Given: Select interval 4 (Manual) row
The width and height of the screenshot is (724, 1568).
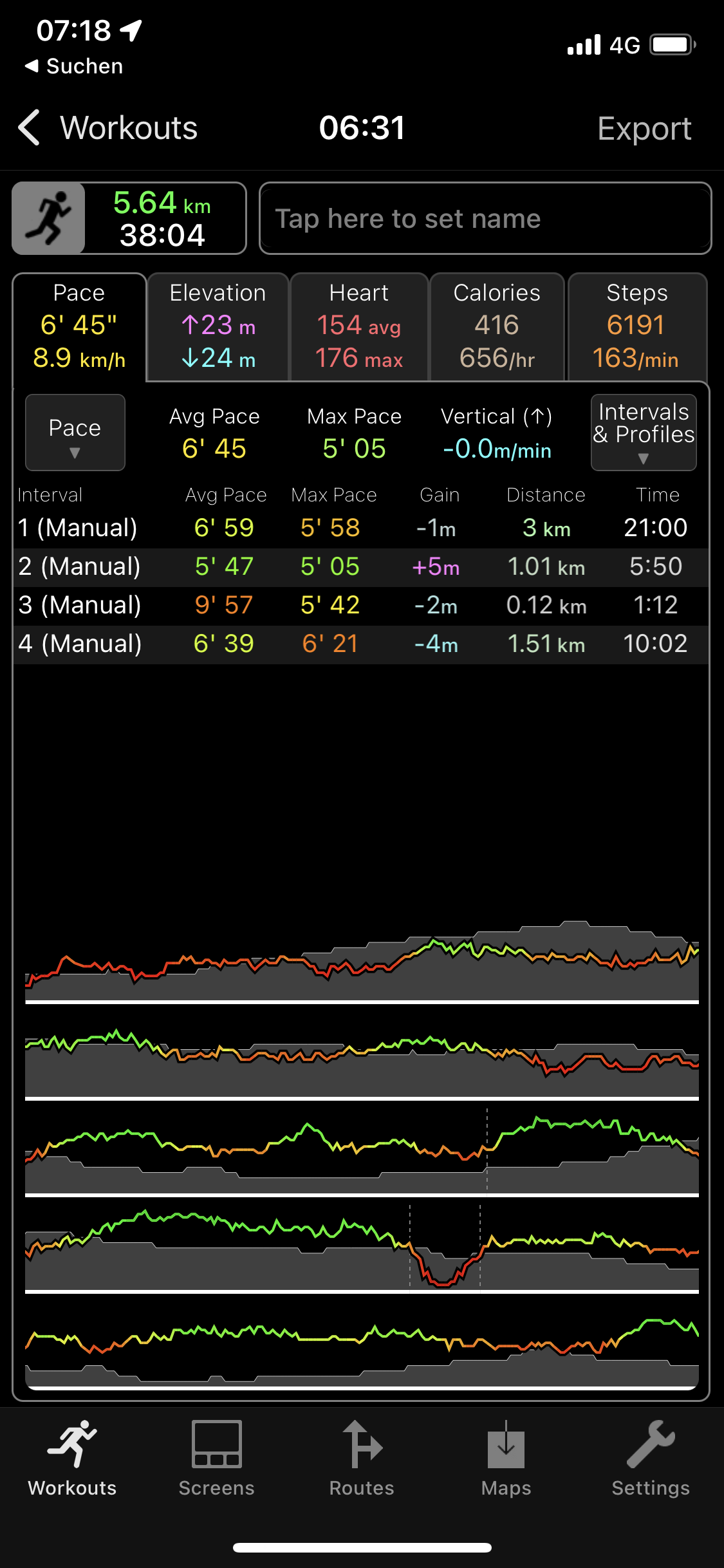Looking at the screenshot, I should [360, 644].
